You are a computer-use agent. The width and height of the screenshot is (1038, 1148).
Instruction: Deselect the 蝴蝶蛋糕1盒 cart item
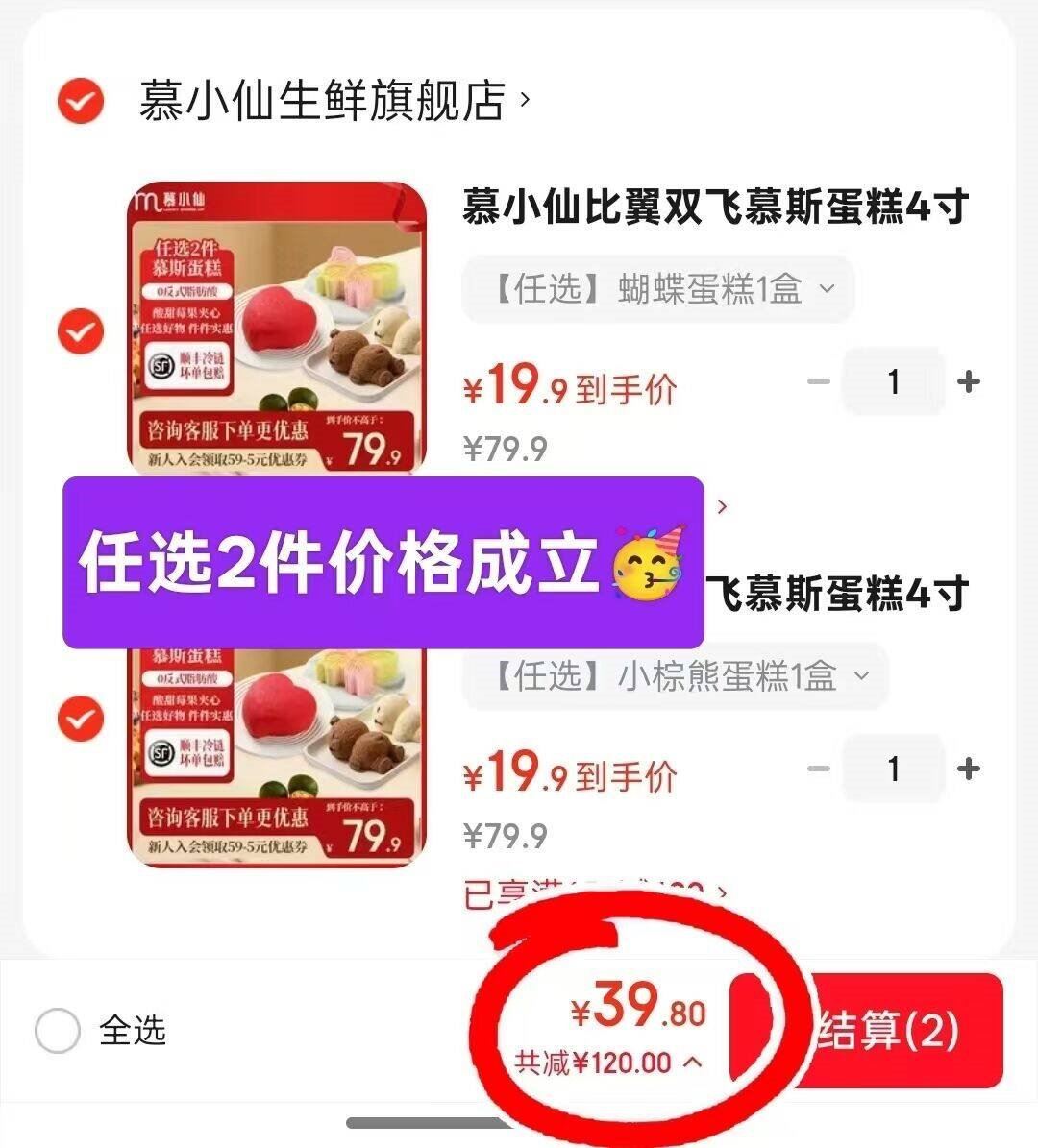coord(81,331)
